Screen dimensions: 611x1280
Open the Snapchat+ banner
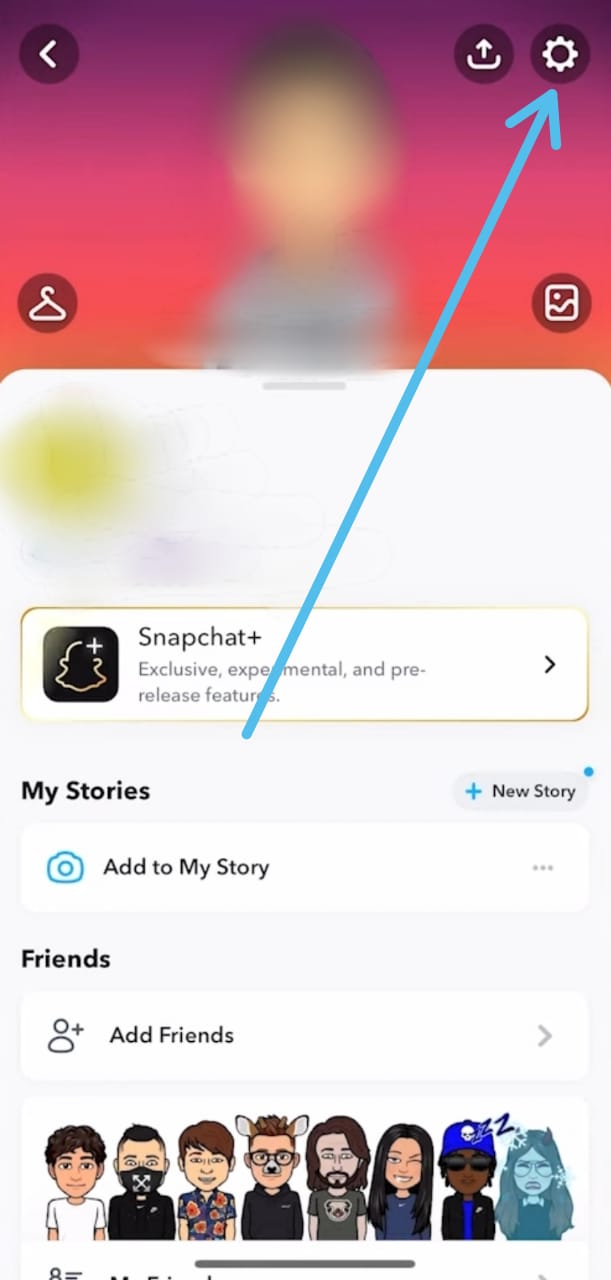tap(304, 664)
